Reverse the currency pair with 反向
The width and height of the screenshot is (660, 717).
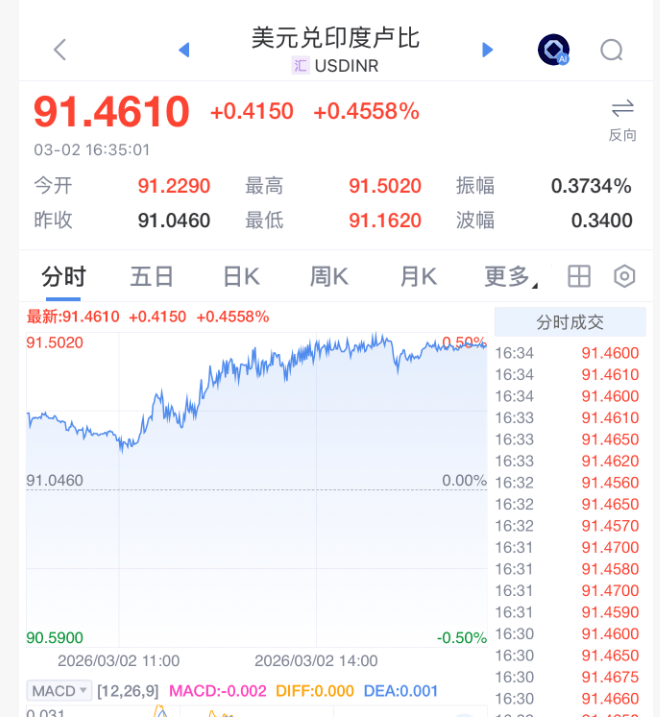[x=622, y=119]
